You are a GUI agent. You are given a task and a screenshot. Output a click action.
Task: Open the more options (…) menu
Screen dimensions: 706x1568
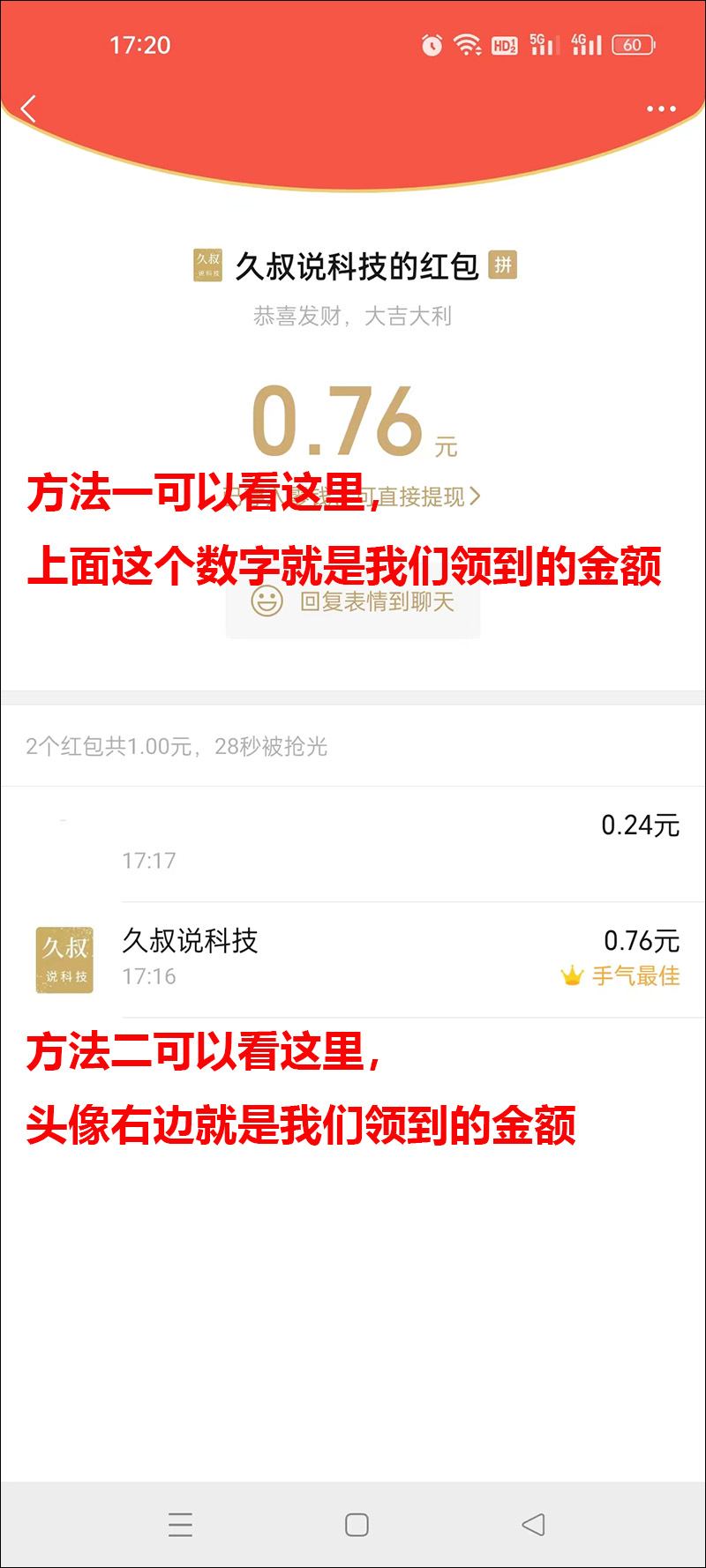click(x=660, y=108)
